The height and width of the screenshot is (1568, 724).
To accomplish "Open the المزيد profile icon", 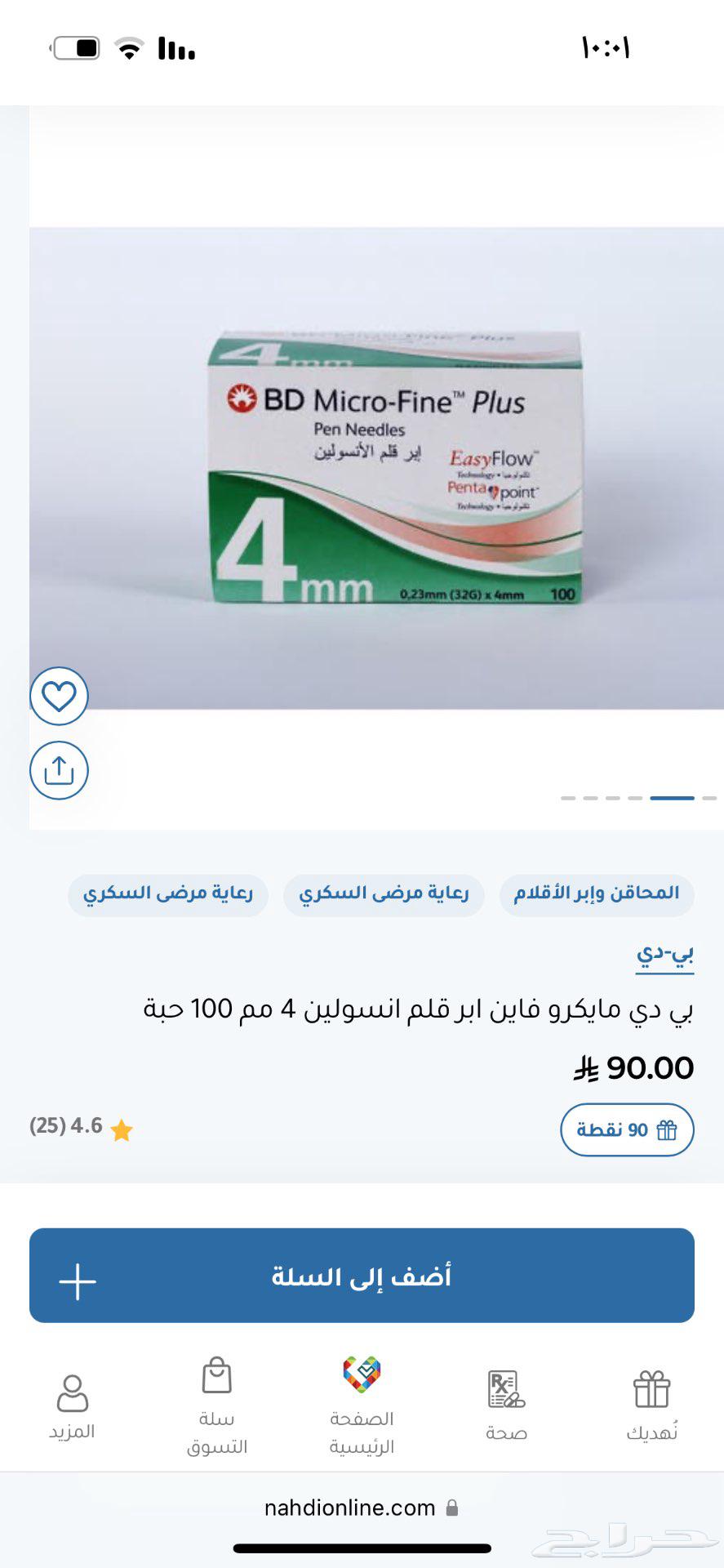I will (x=72, y=1388).
